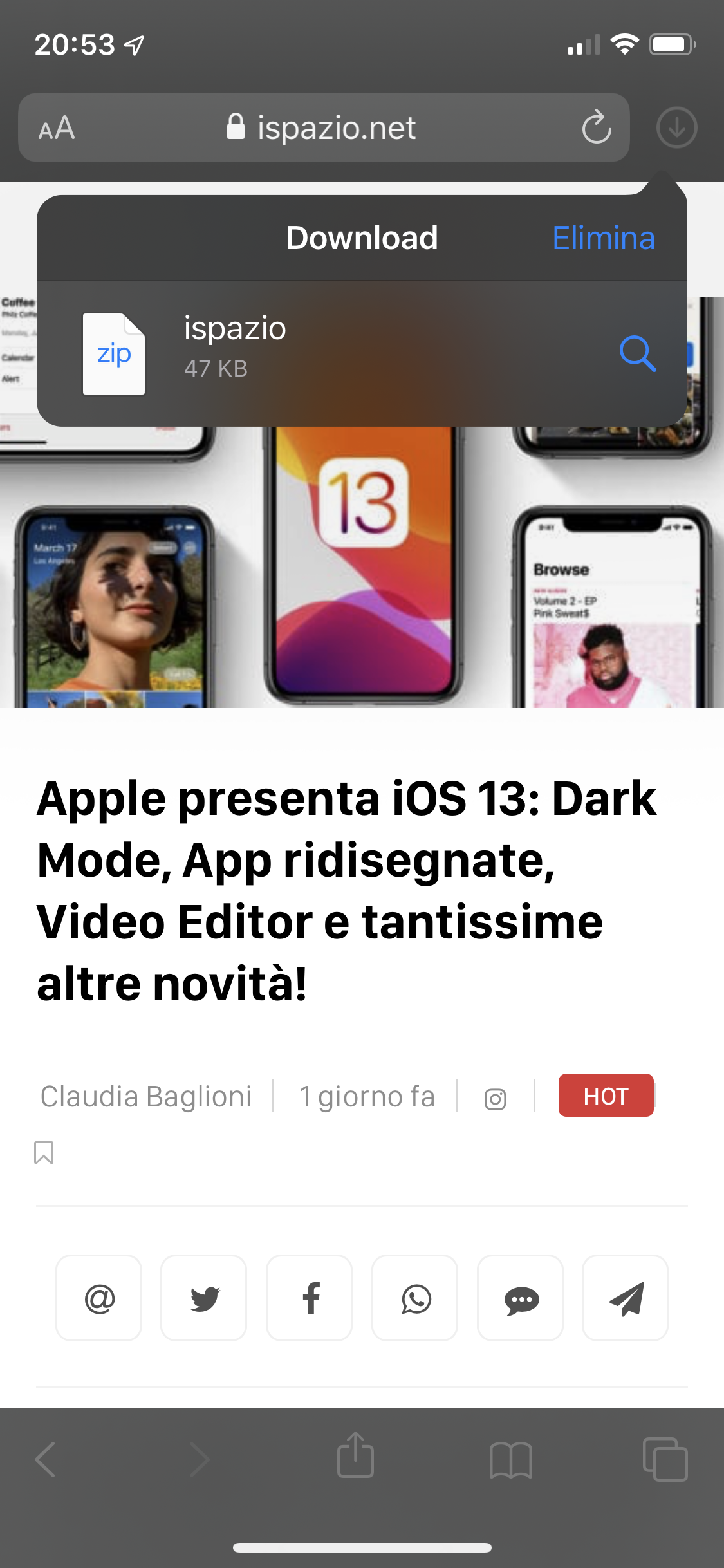Show all open Safari tabs
724x1568 pixels.
(x=665, y=1459)
